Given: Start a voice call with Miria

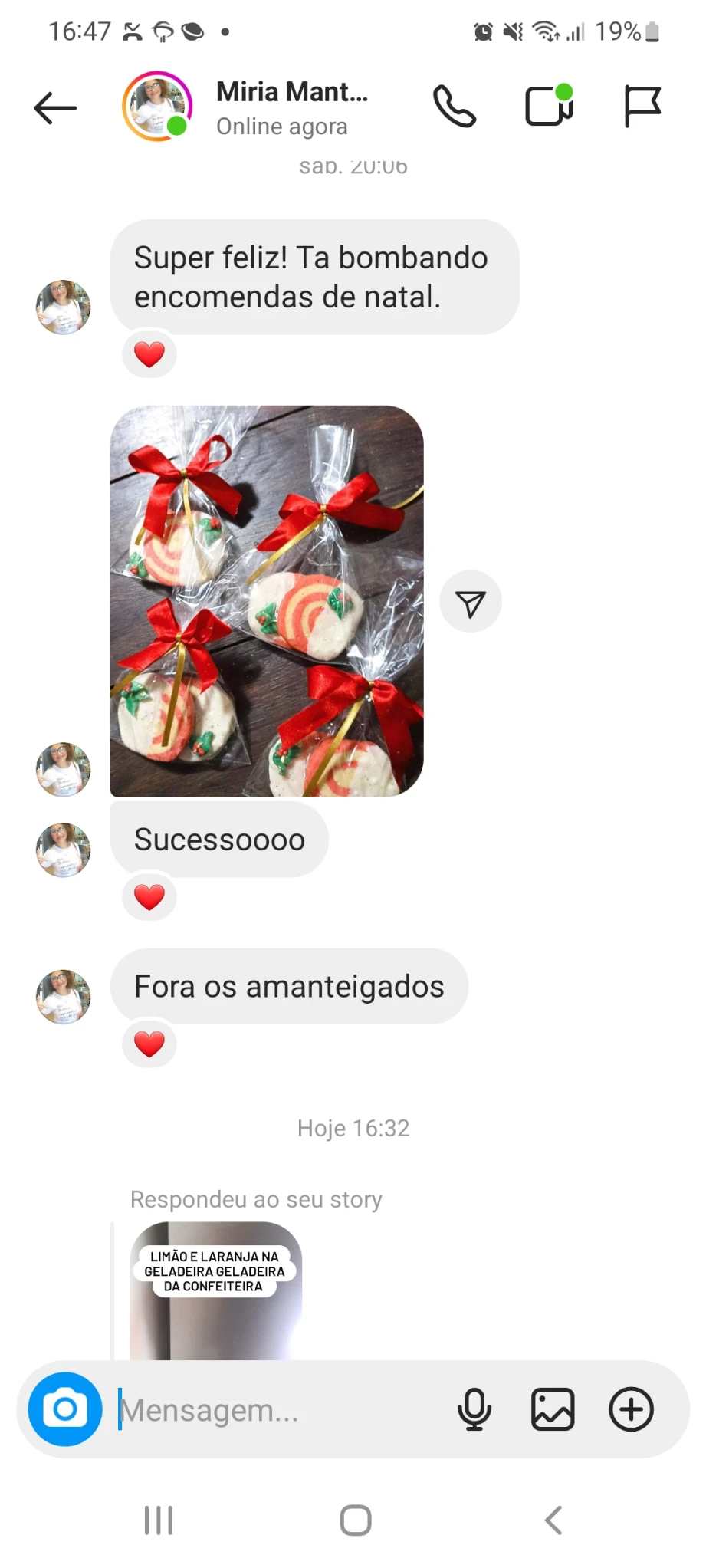Looking at the screenshot, I should click(x=455, y=107).
